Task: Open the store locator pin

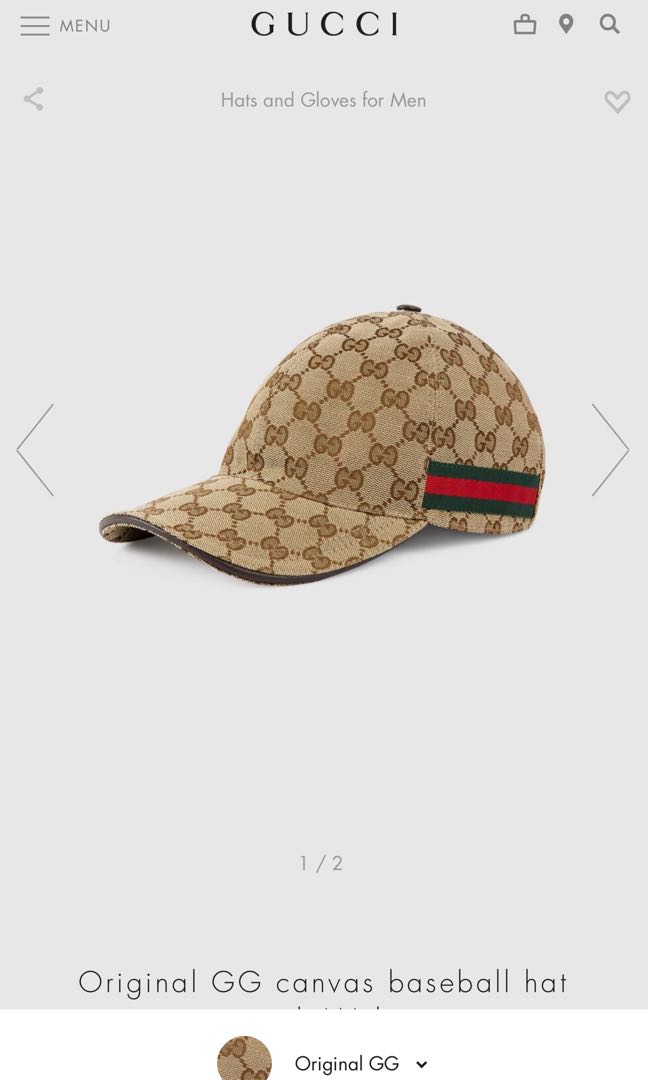Action: (566, 25)
